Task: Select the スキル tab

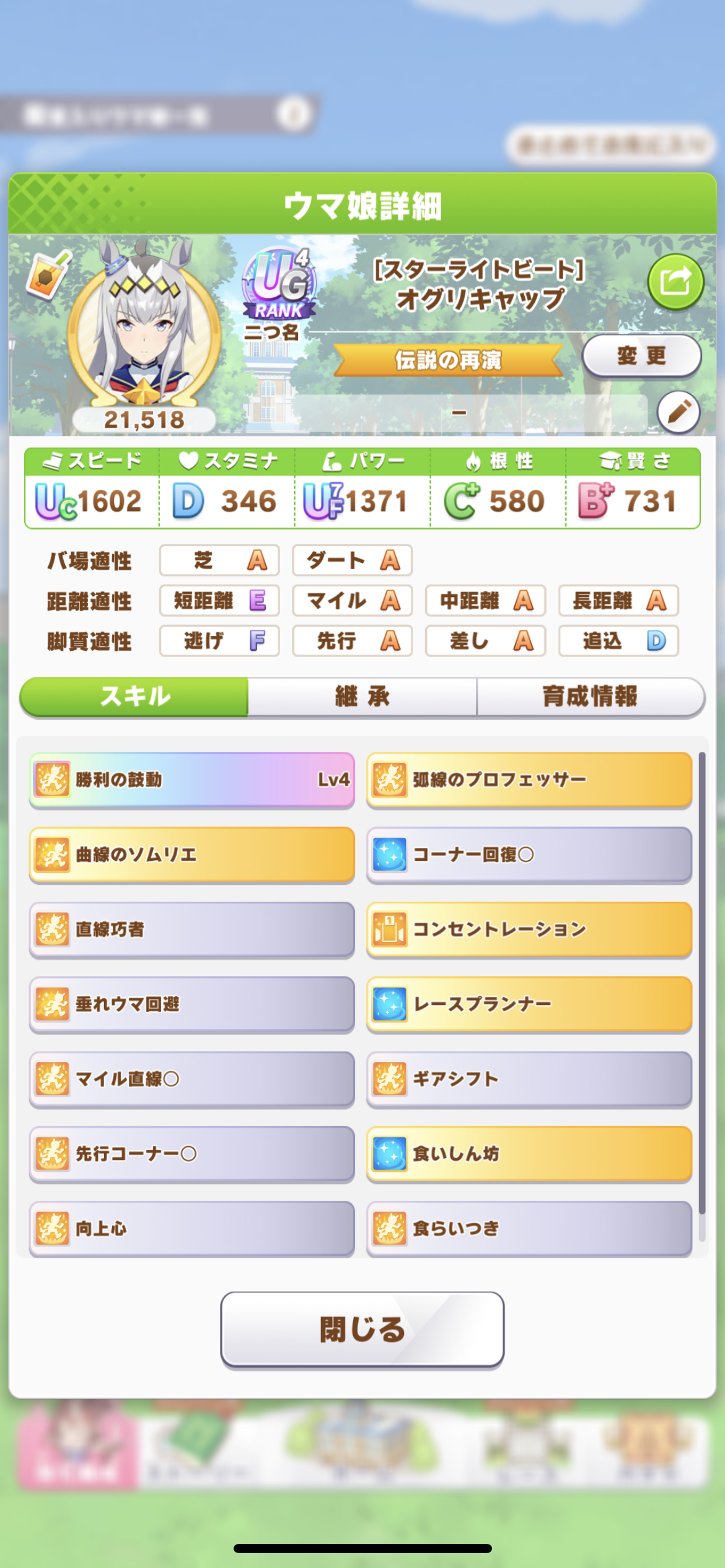Action: [134, 697]
